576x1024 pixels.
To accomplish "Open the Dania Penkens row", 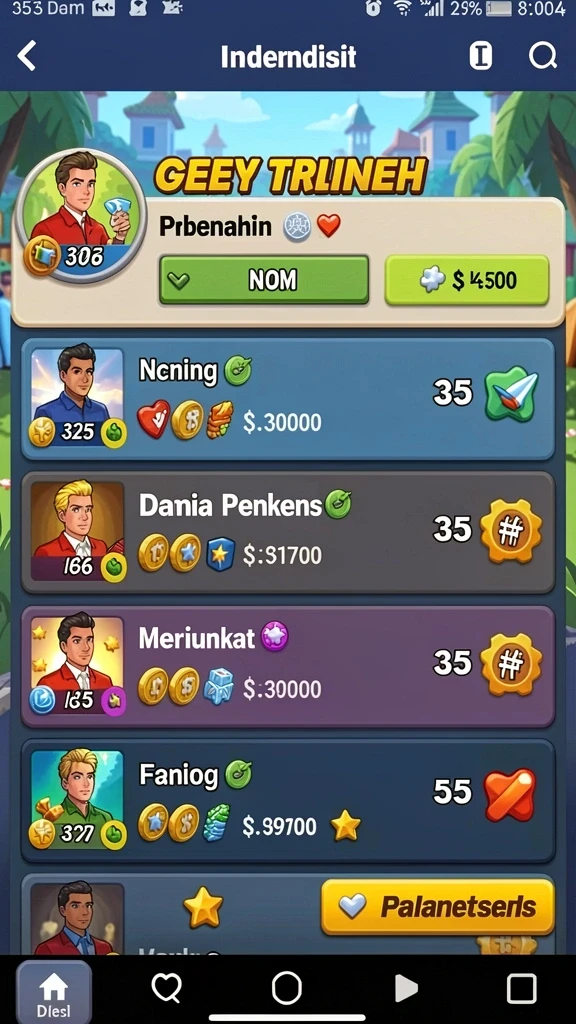I will click(288, 532).
